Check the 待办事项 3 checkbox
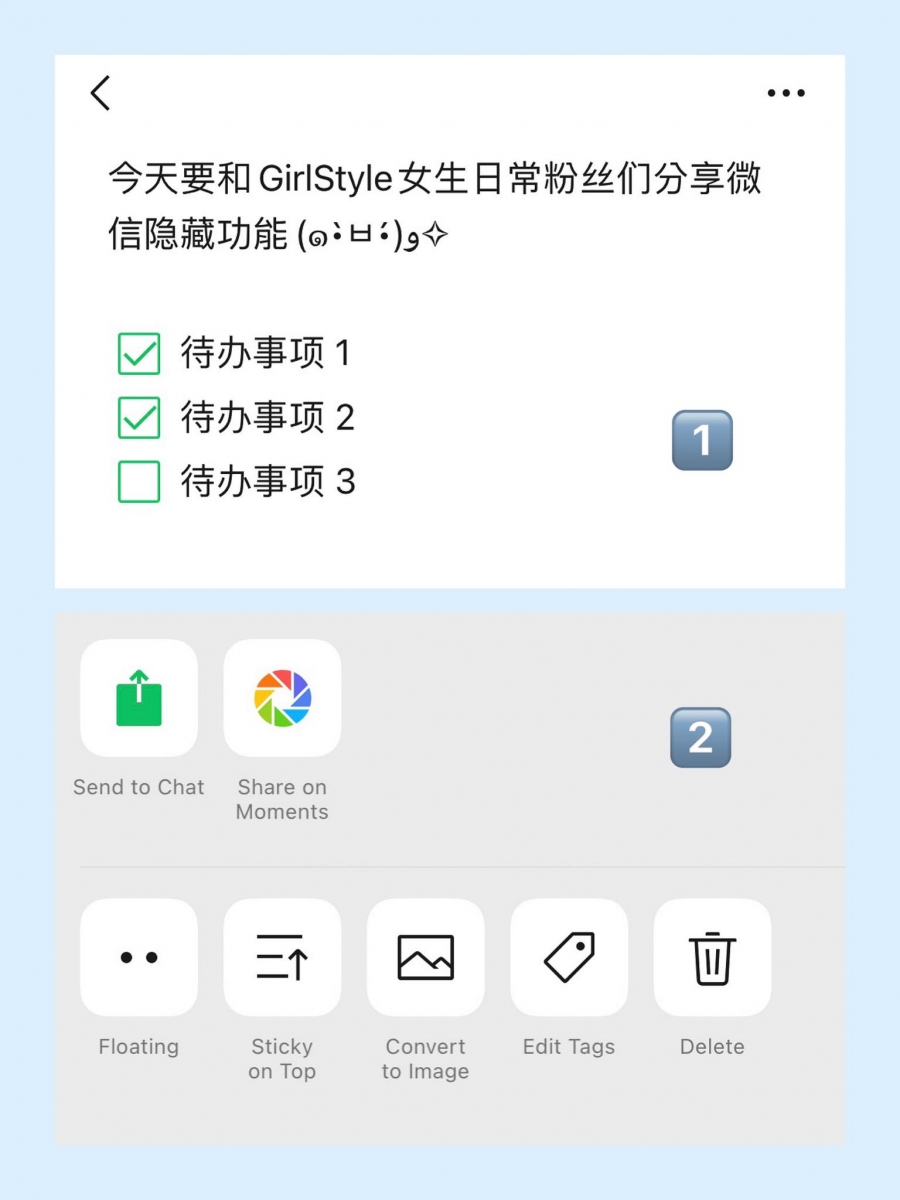900x1200 pixels. [138, 481]
